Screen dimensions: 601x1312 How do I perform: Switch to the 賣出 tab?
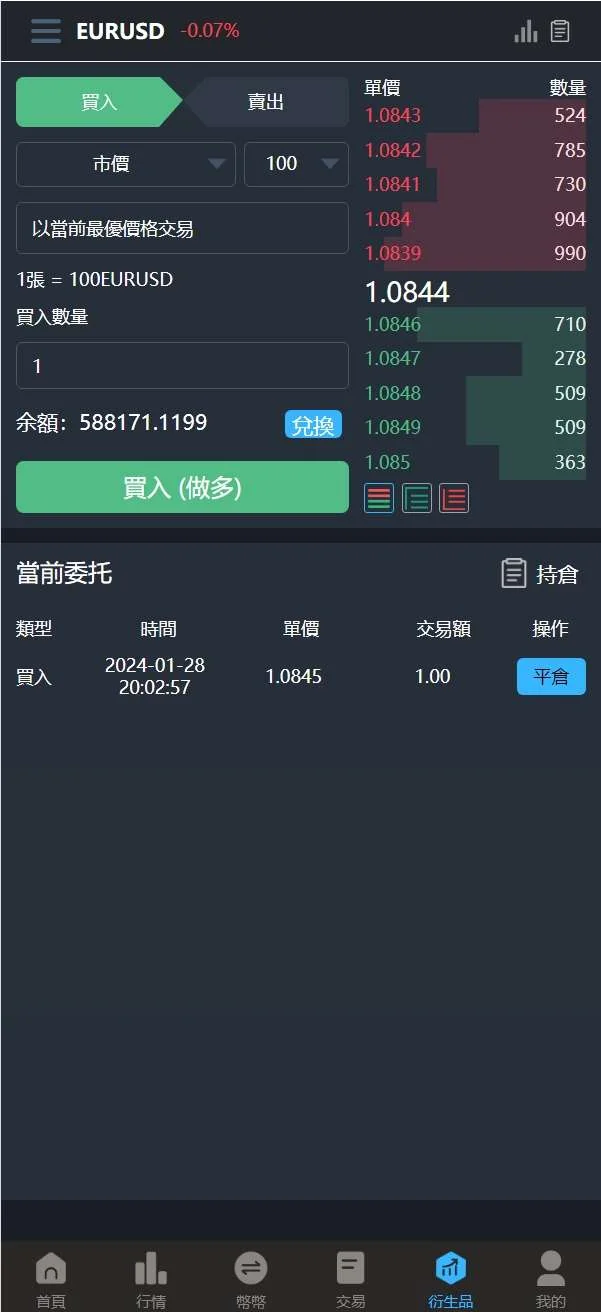tap(266, 102)
